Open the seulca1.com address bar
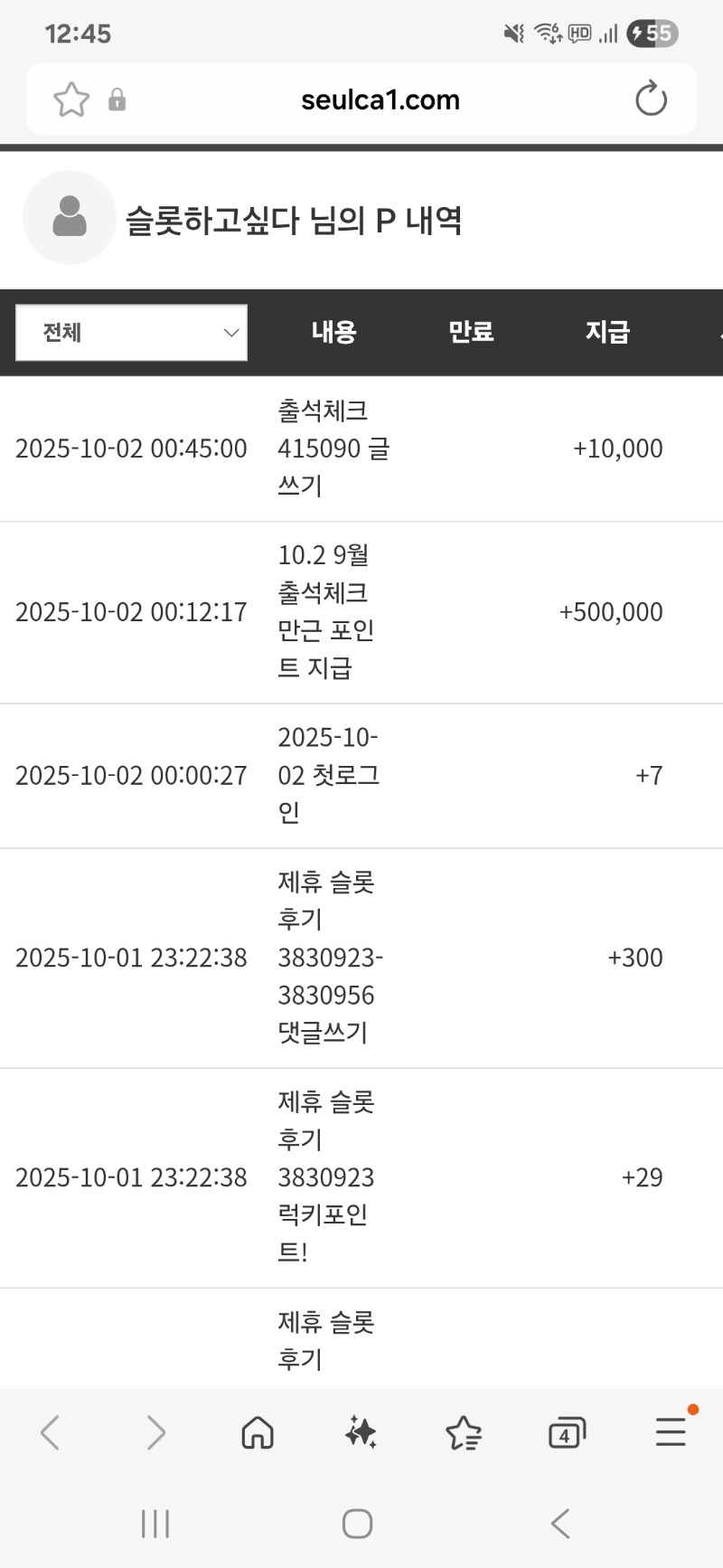This screenshot has height=1568, width=723. pos(380,99)
